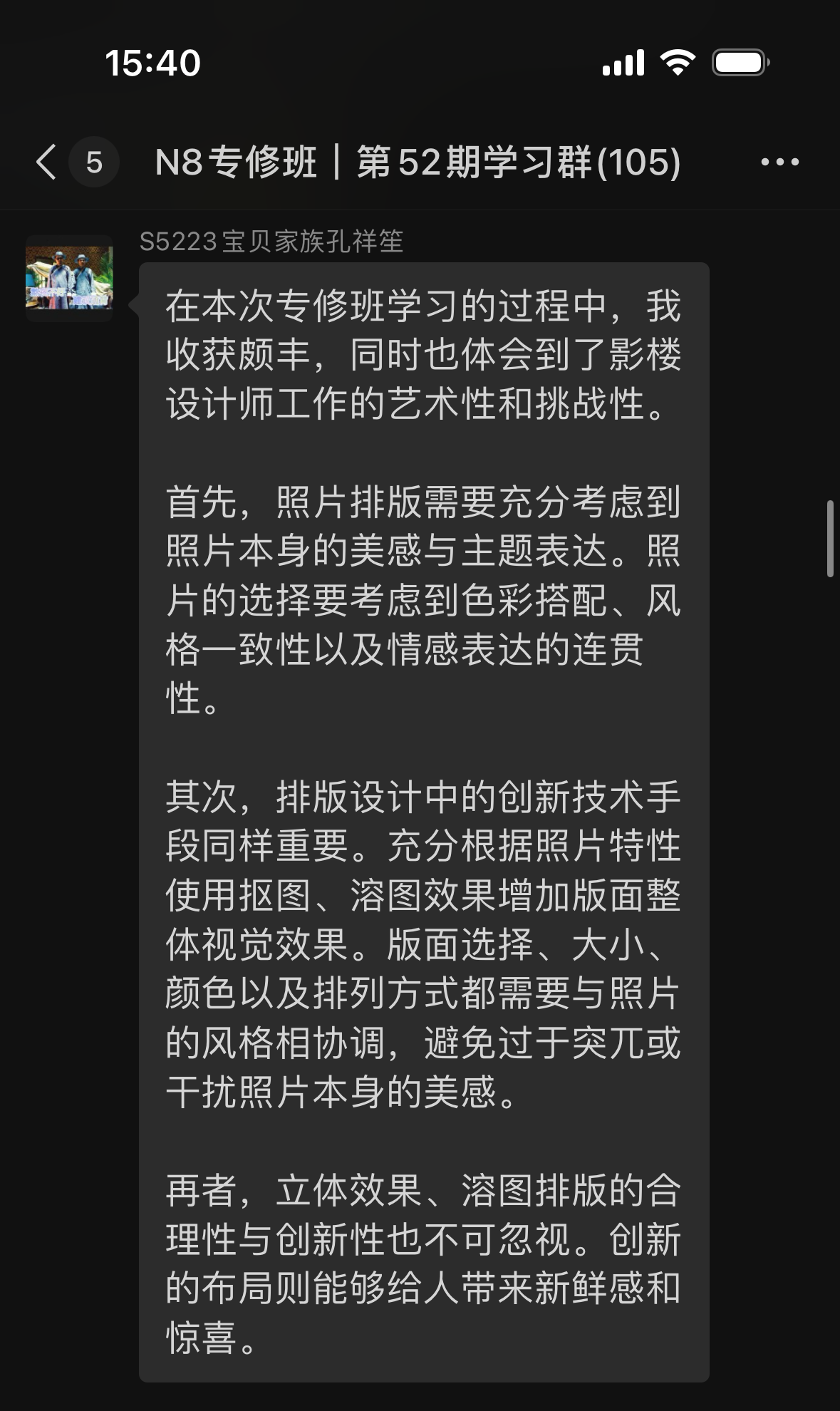Open the group chat options menu
The width and height of the screenshot is (840, 1411).
tap(779, 162)
